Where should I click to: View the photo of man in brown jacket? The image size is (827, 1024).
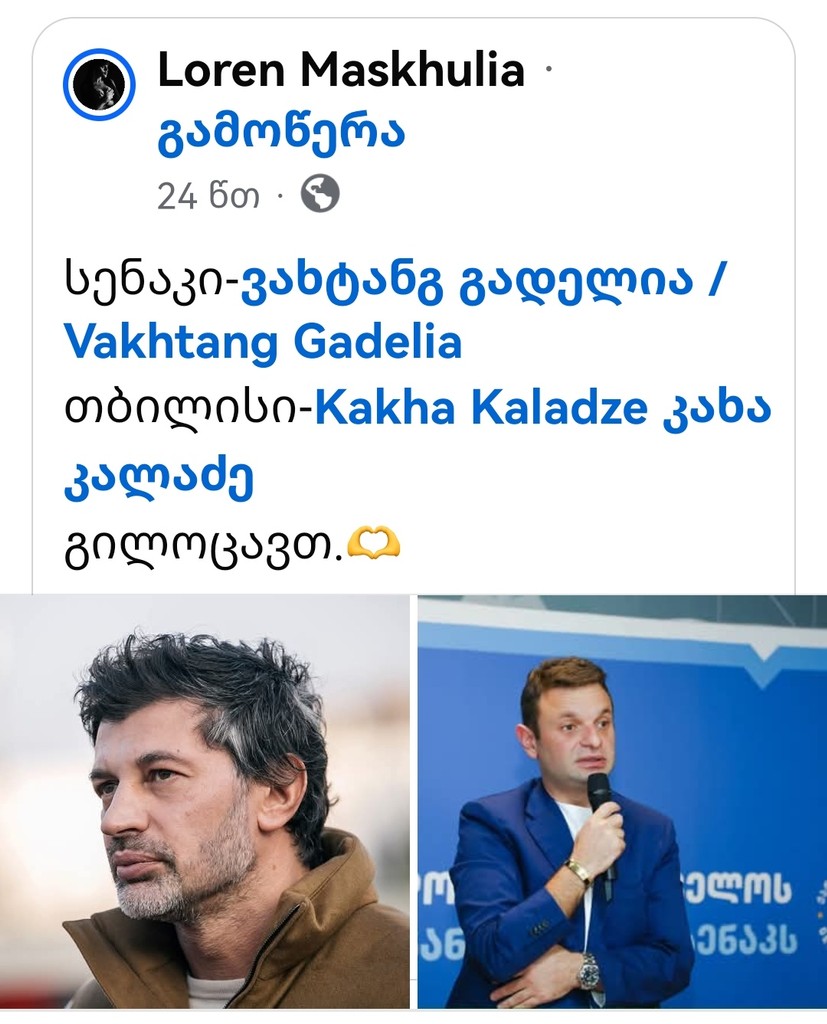click(x=205, y=801)
